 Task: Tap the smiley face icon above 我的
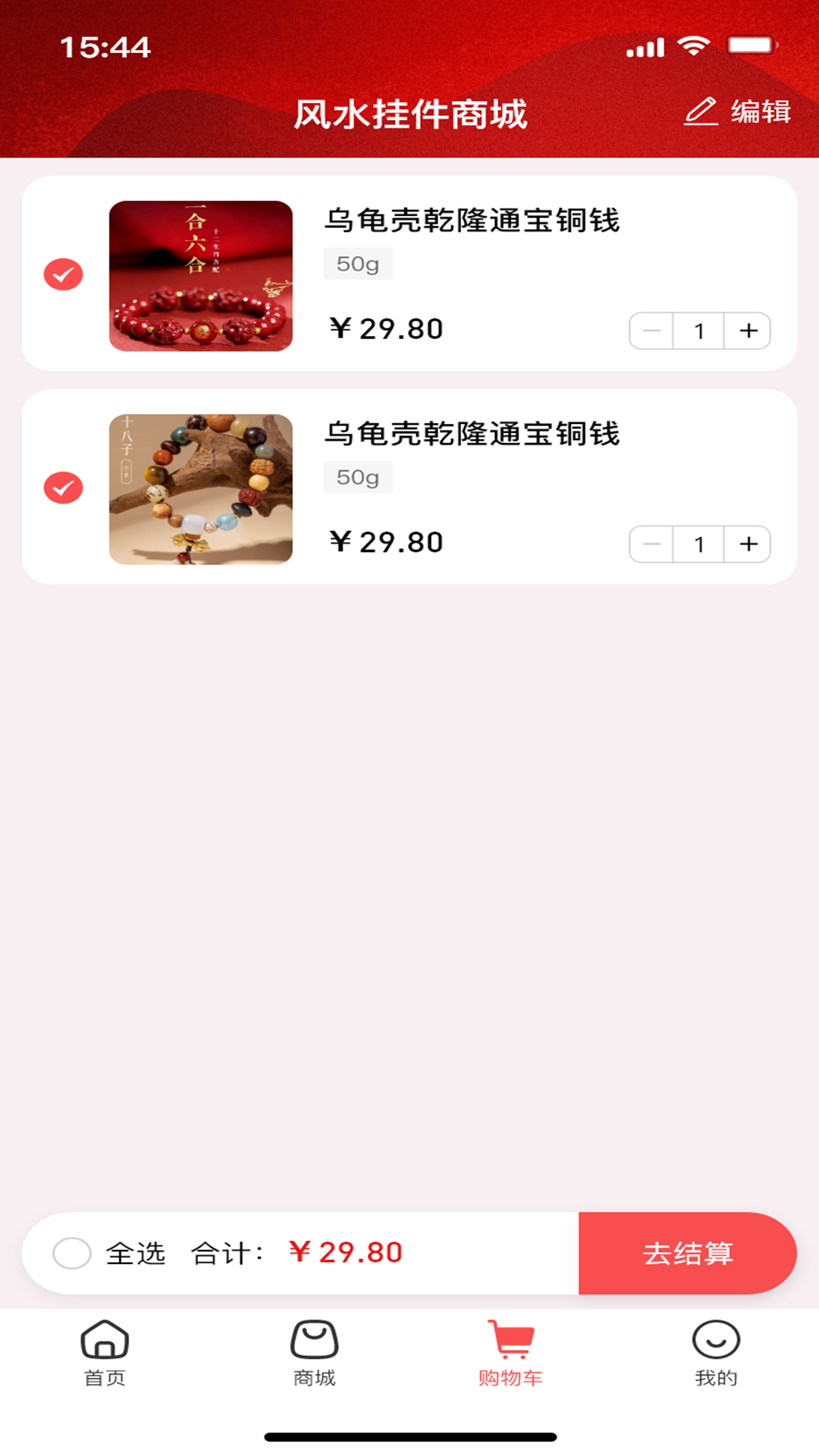tap(715, 1341)
